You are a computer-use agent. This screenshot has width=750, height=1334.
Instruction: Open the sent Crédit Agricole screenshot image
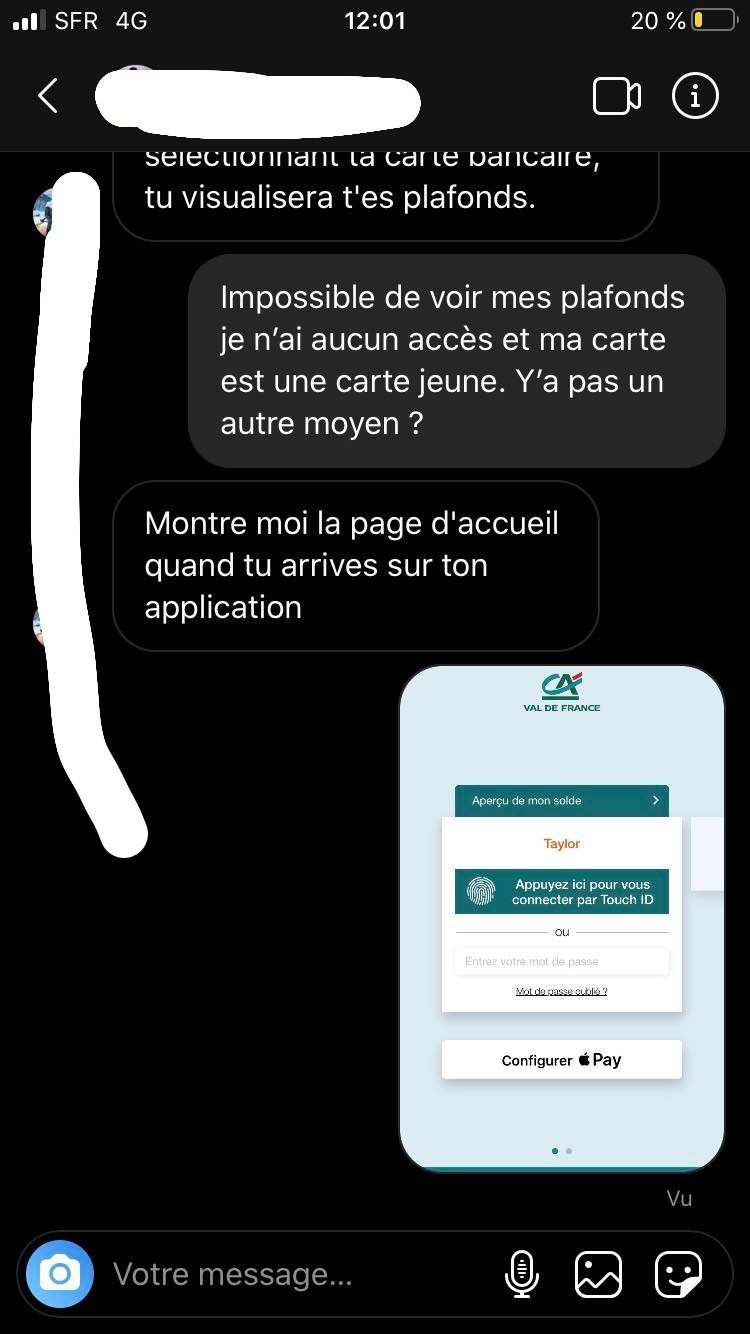click(562, 918)
